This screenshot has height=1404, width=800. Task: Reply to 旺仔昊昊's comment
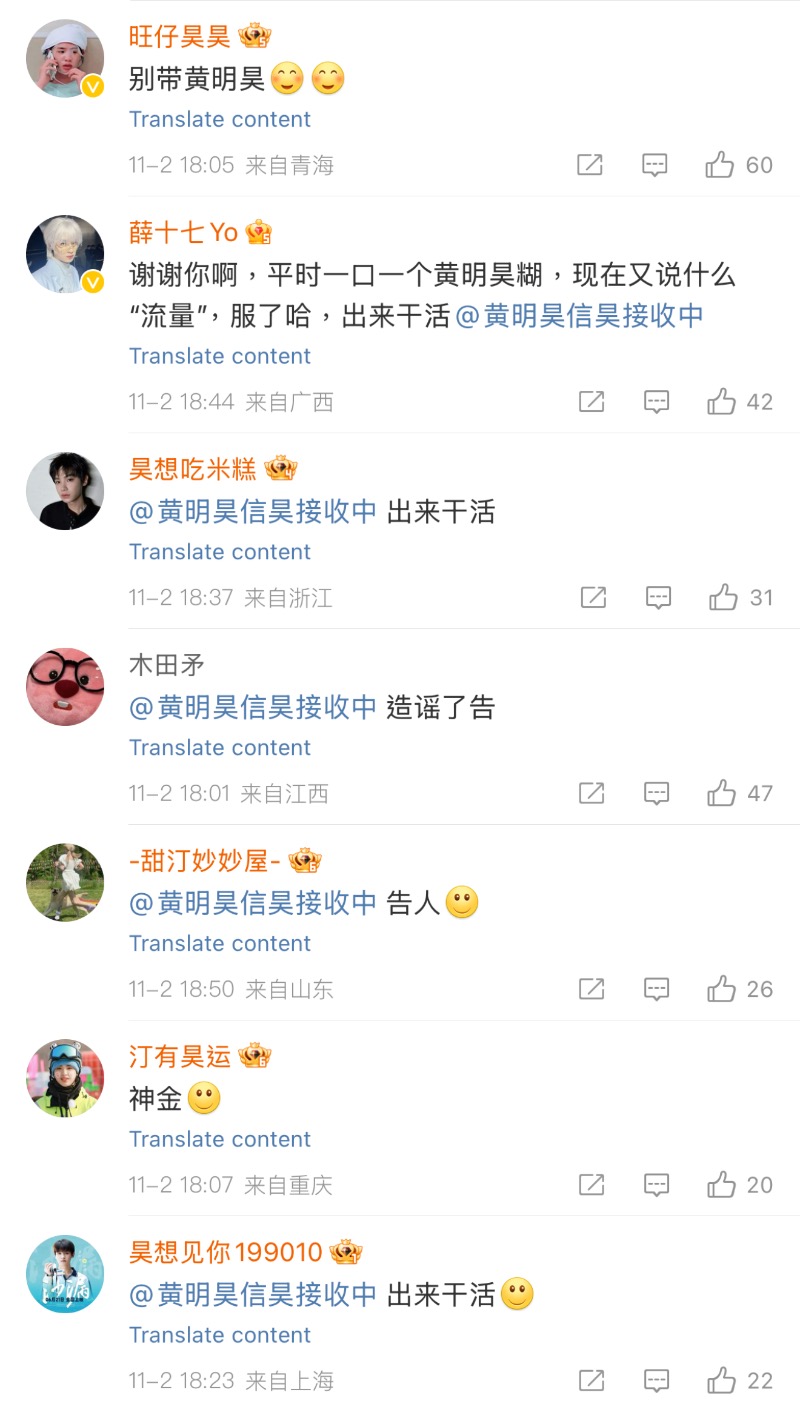(654, 165)
